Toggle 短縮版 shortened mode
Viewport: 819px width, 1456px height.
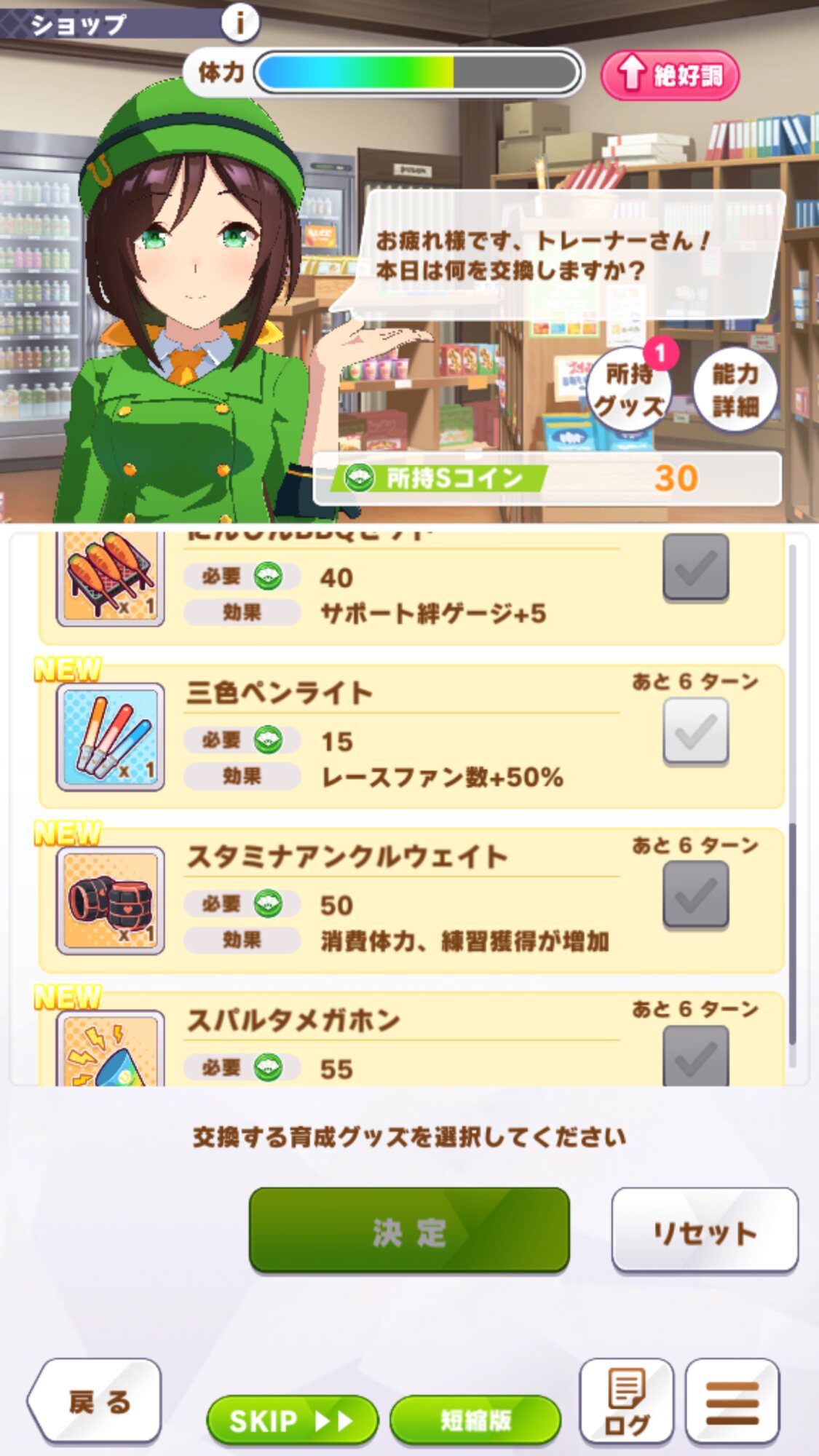(x=475, y=1420)
